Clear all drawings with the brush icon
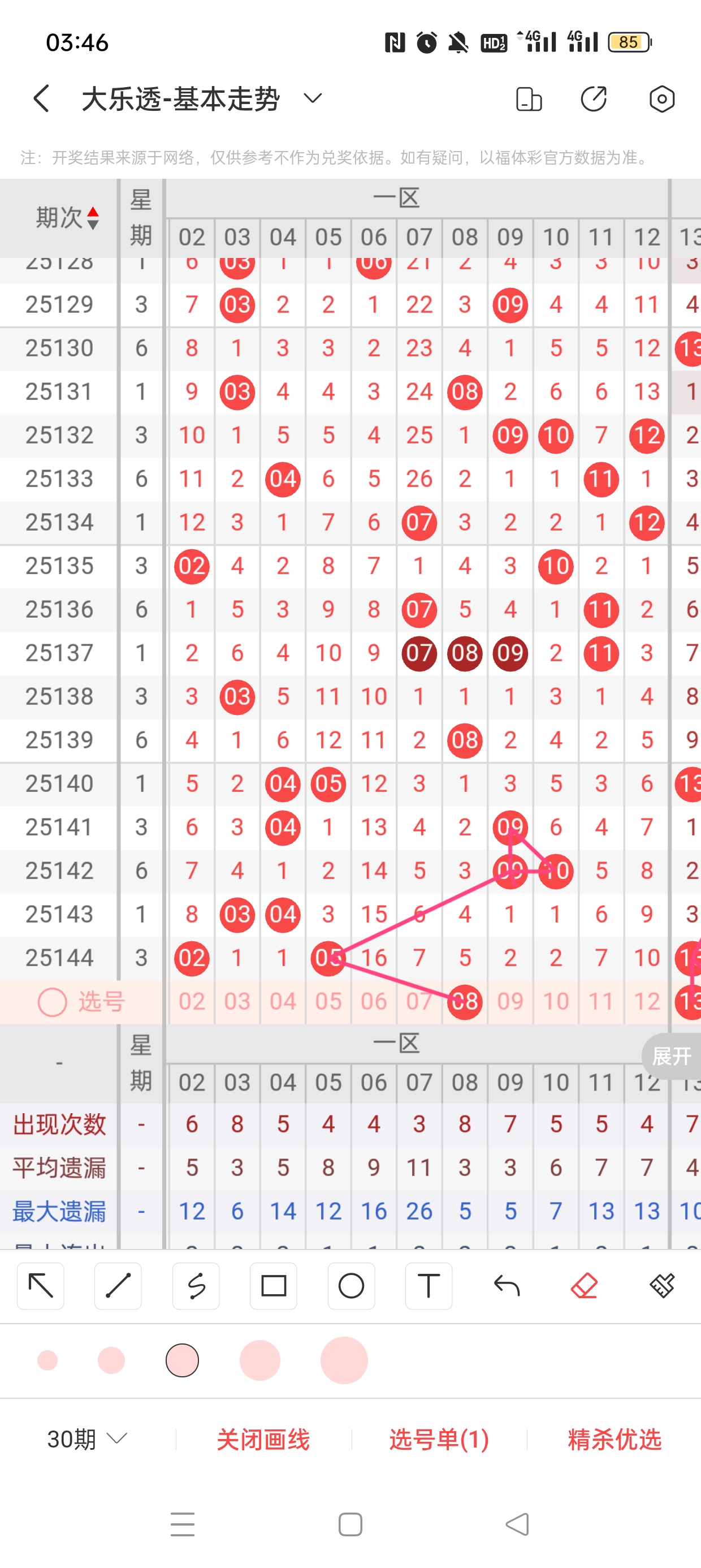This screenshot has height=1568, width=701. pos(661,1286)
